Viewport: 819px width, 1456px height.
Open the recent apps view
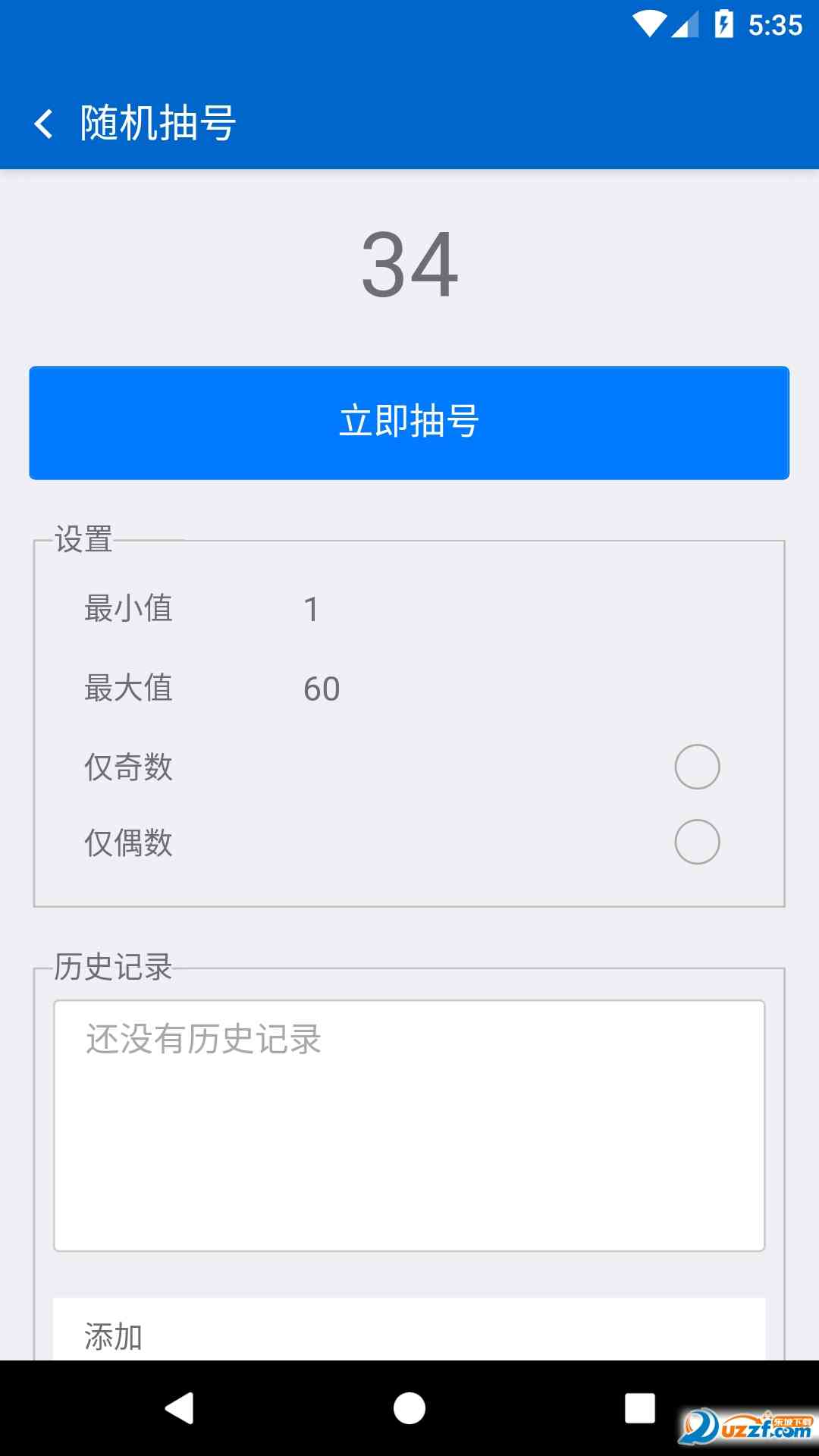(639, 1408)
